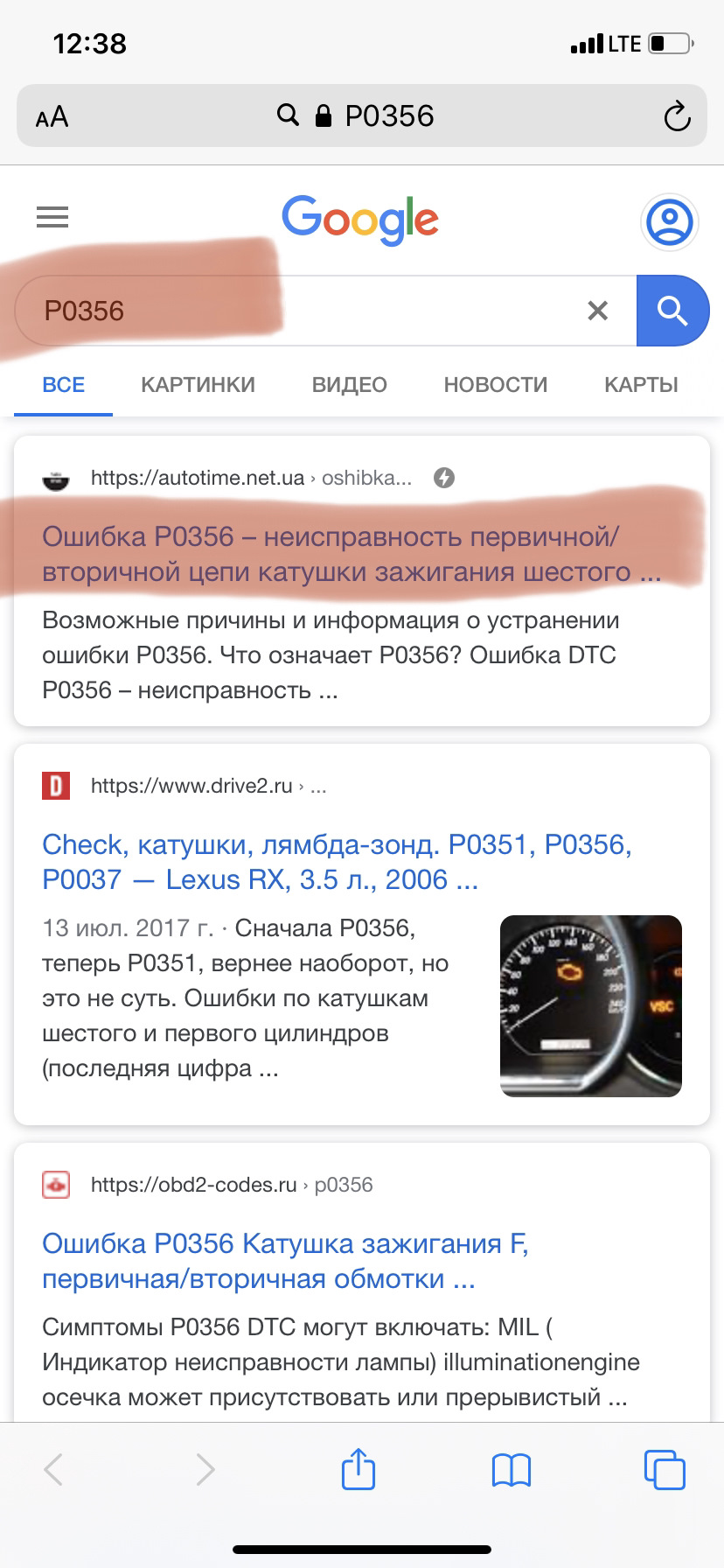The image size is (724, 1568).
Task: Open the Google account profile icon
Action: [x=670, y=222]
